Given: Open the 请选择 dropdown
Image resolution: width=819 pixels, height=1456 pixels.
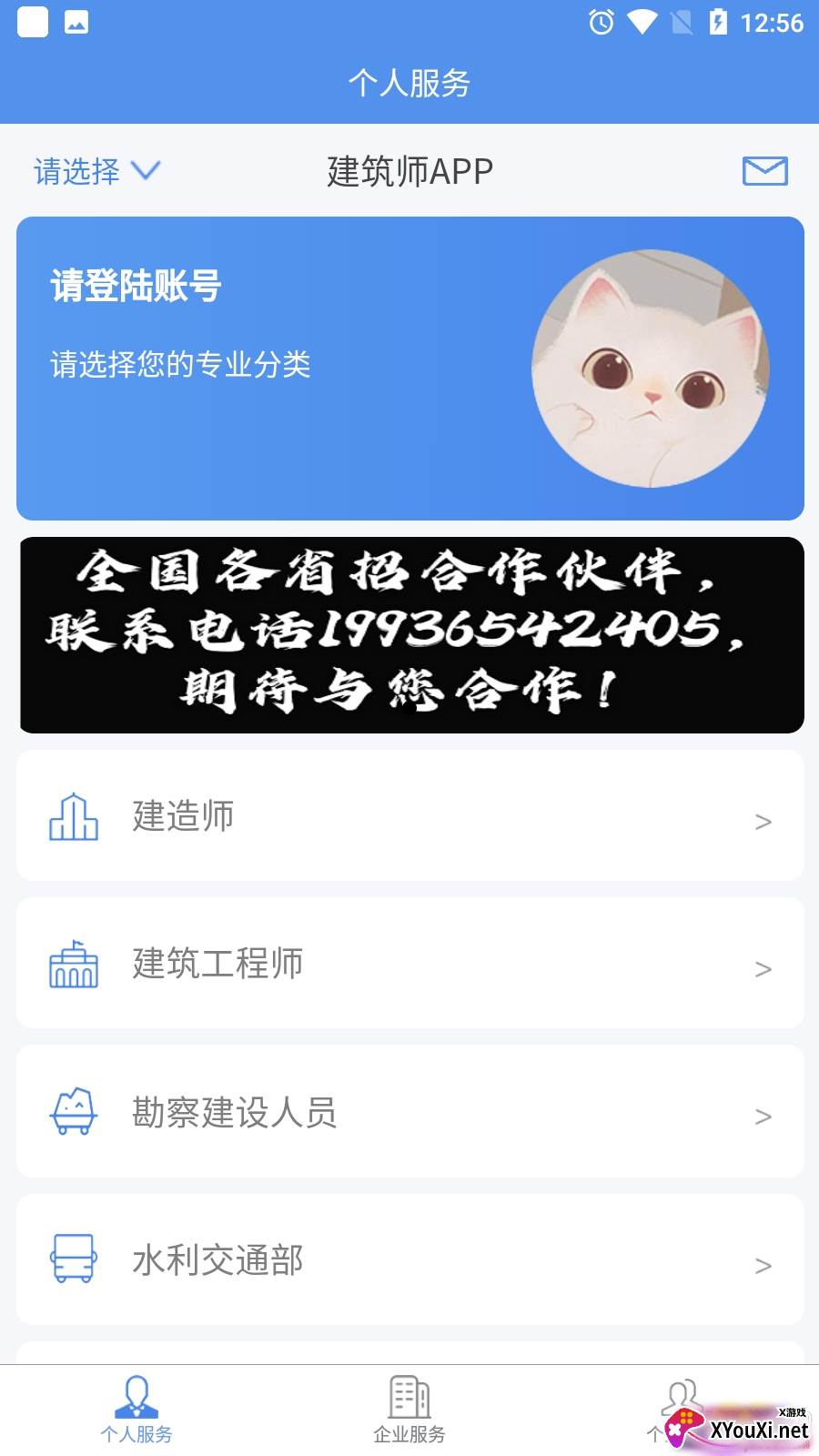Looking at the screenshot, I should (96, 171).
